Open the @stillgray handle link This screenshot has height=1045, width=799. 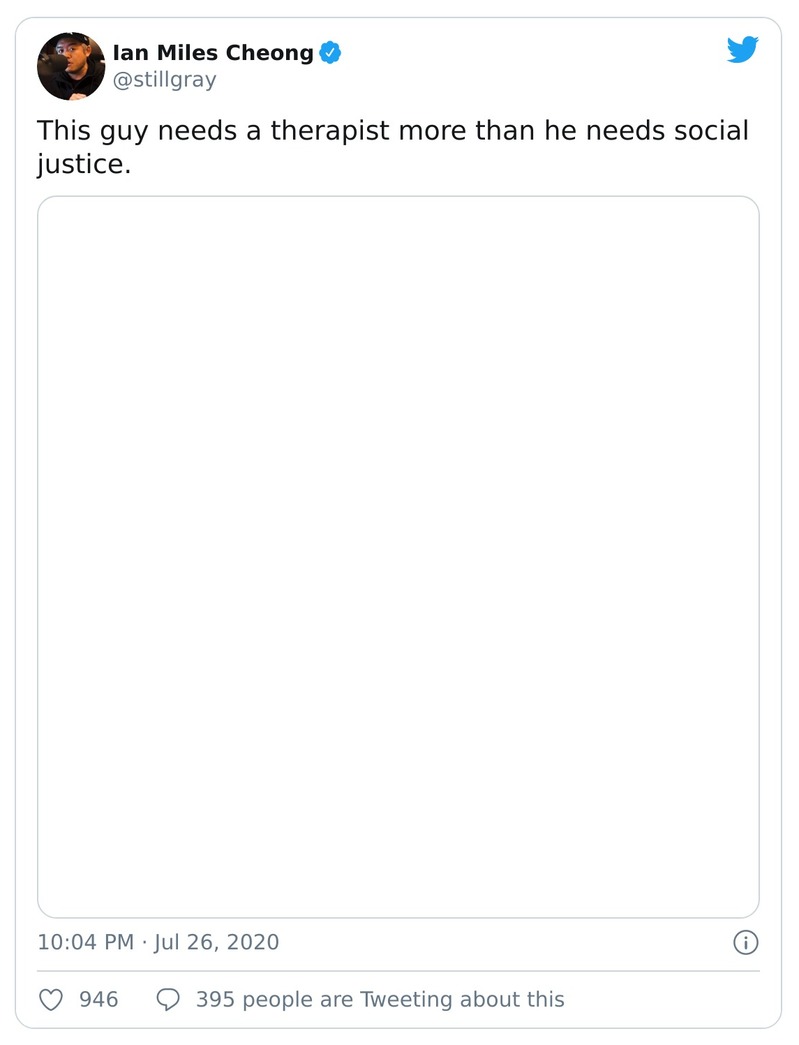pos(164,80)
